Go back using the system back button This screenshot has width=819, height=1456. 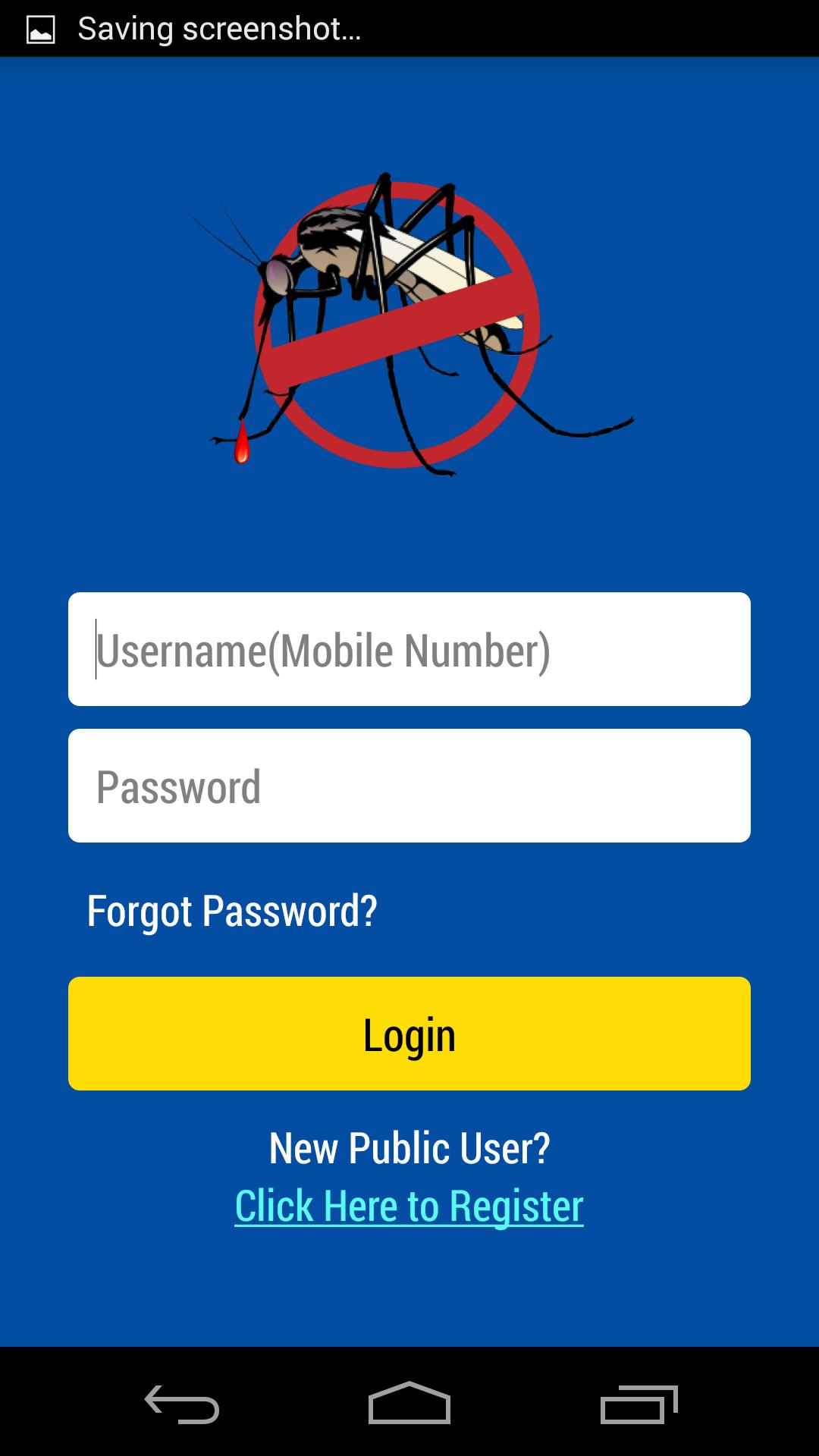click(x=182, y=1404)
